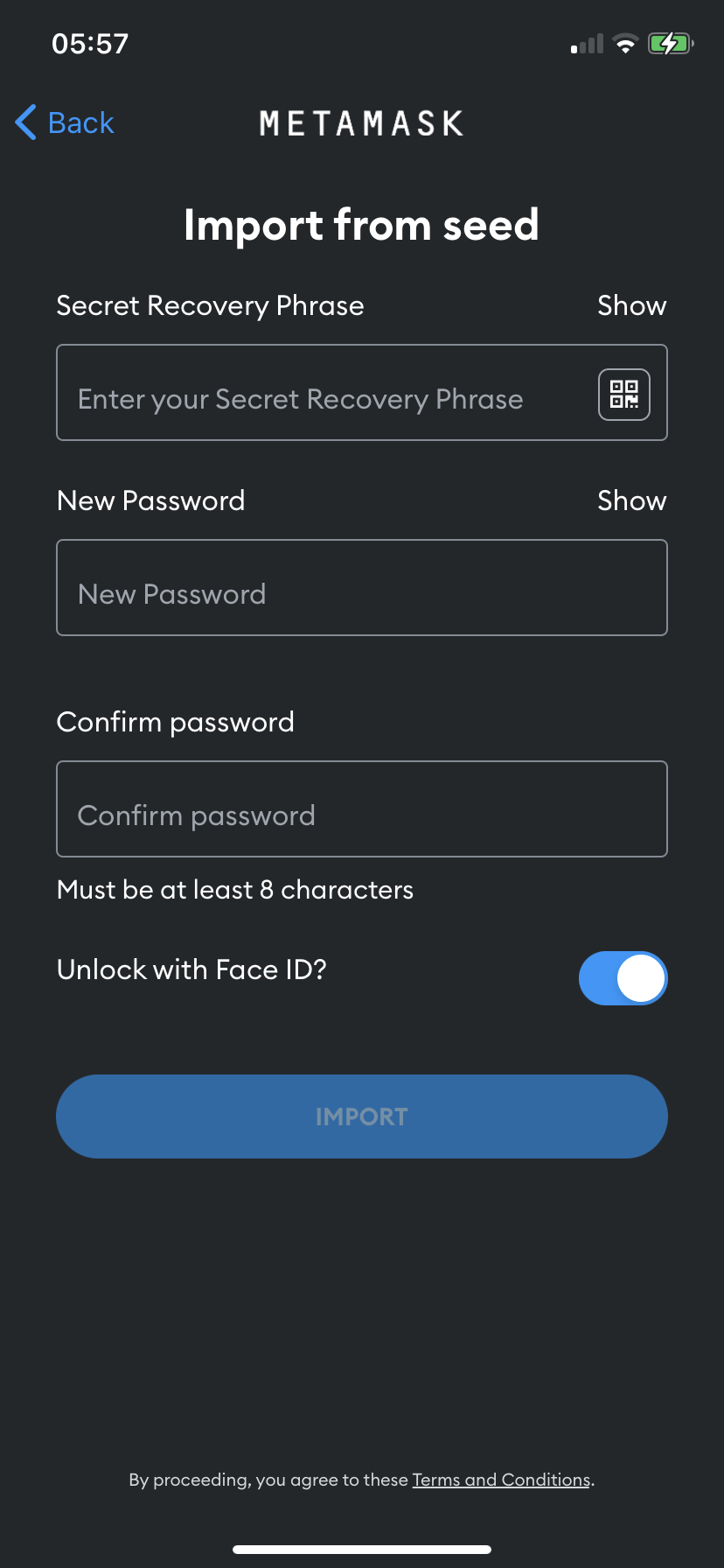
Task: Open the Terms and Conditions link
Action: [502, 1480]
